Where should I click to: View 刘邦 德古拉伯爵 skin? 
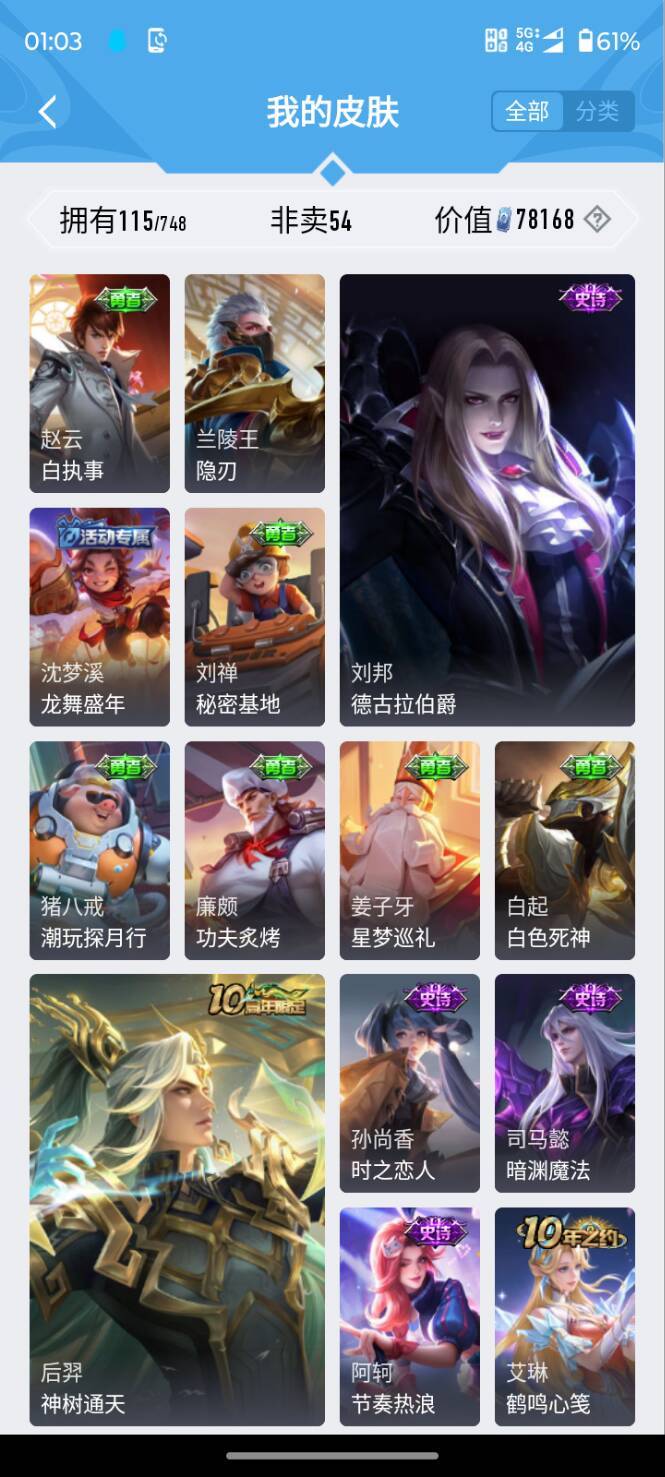[x=487, y=500]
